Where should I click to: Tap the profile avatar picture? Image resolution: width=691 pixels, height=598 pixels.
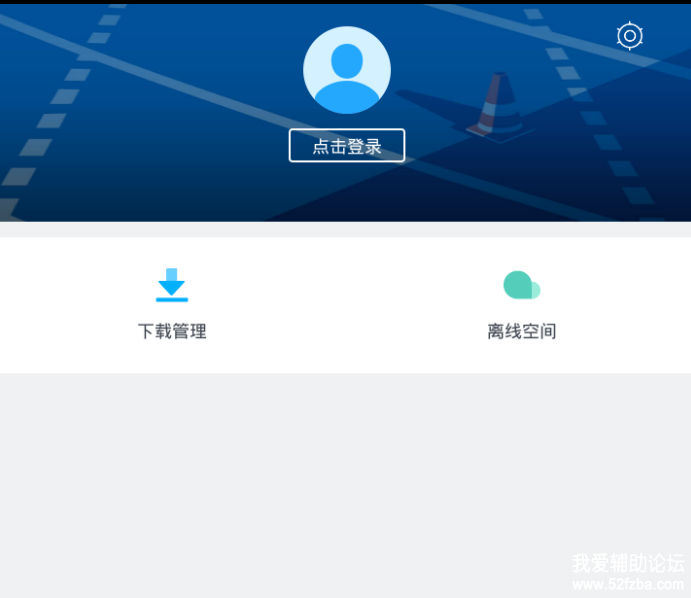pos(347,71)
